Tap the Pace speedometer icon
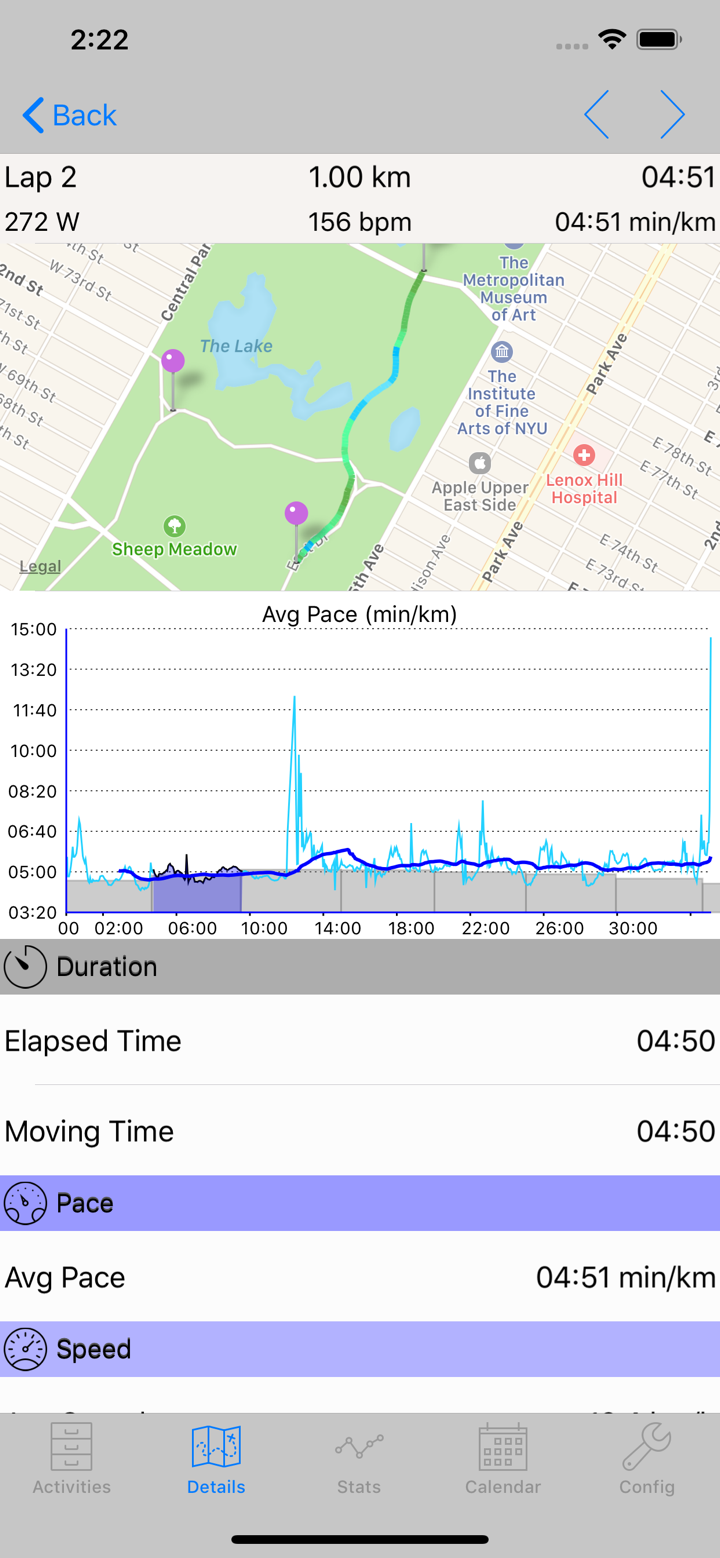 point(26,1203)
